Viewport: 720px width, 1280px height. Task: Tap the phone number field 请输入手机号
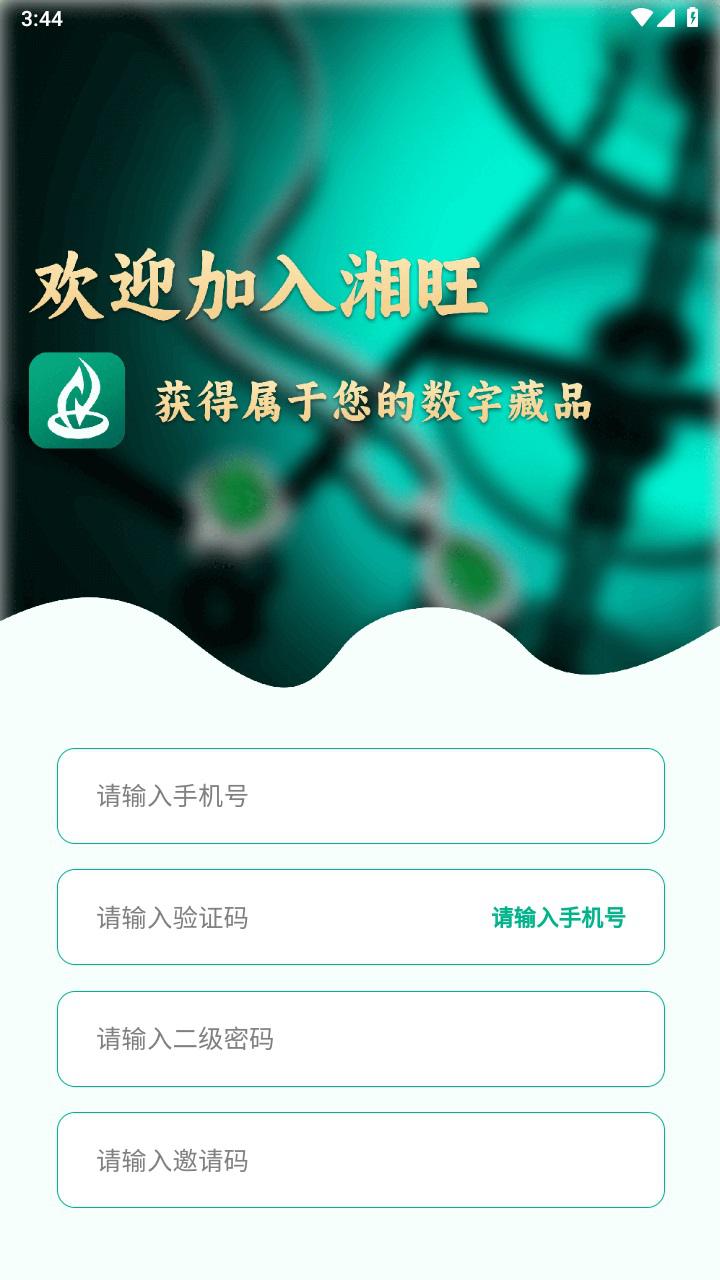pos(360,796)
